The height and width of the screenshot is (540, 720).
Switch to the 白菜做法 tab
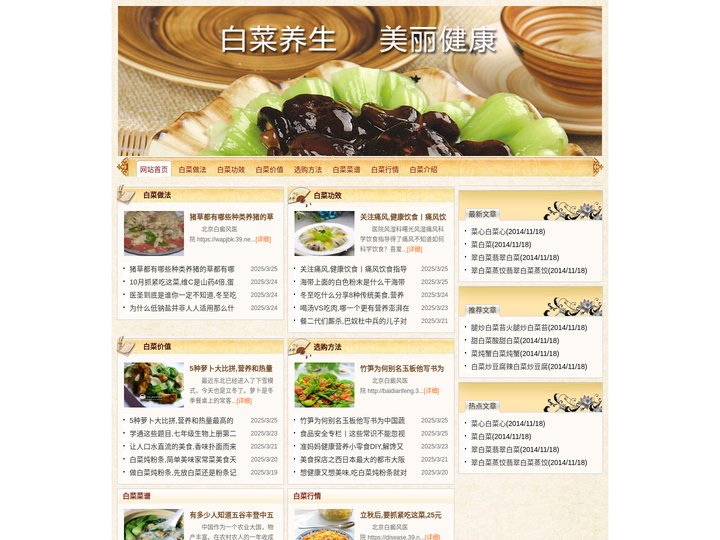192,170
